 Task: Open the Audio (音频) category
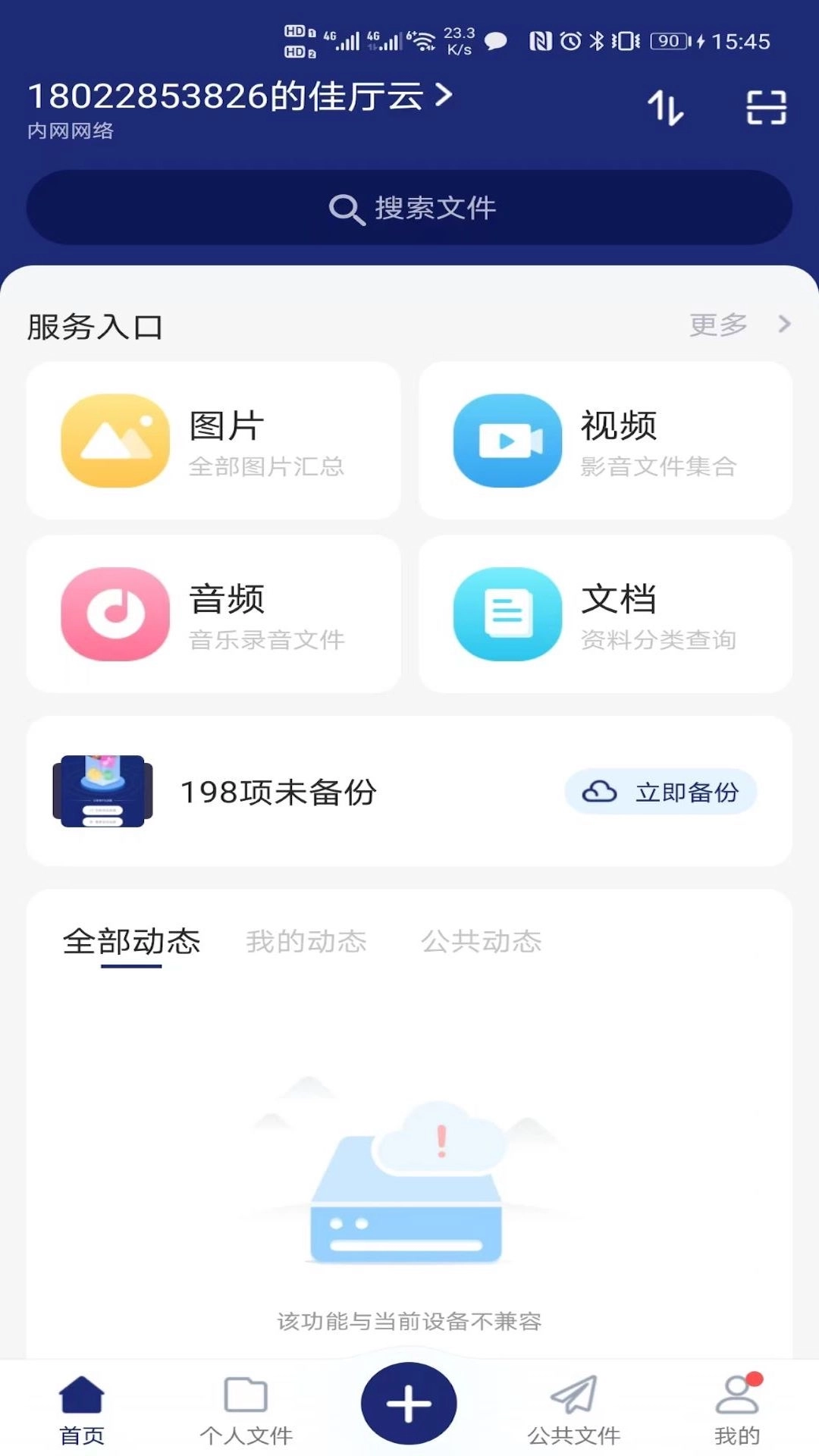click(212, 614)
